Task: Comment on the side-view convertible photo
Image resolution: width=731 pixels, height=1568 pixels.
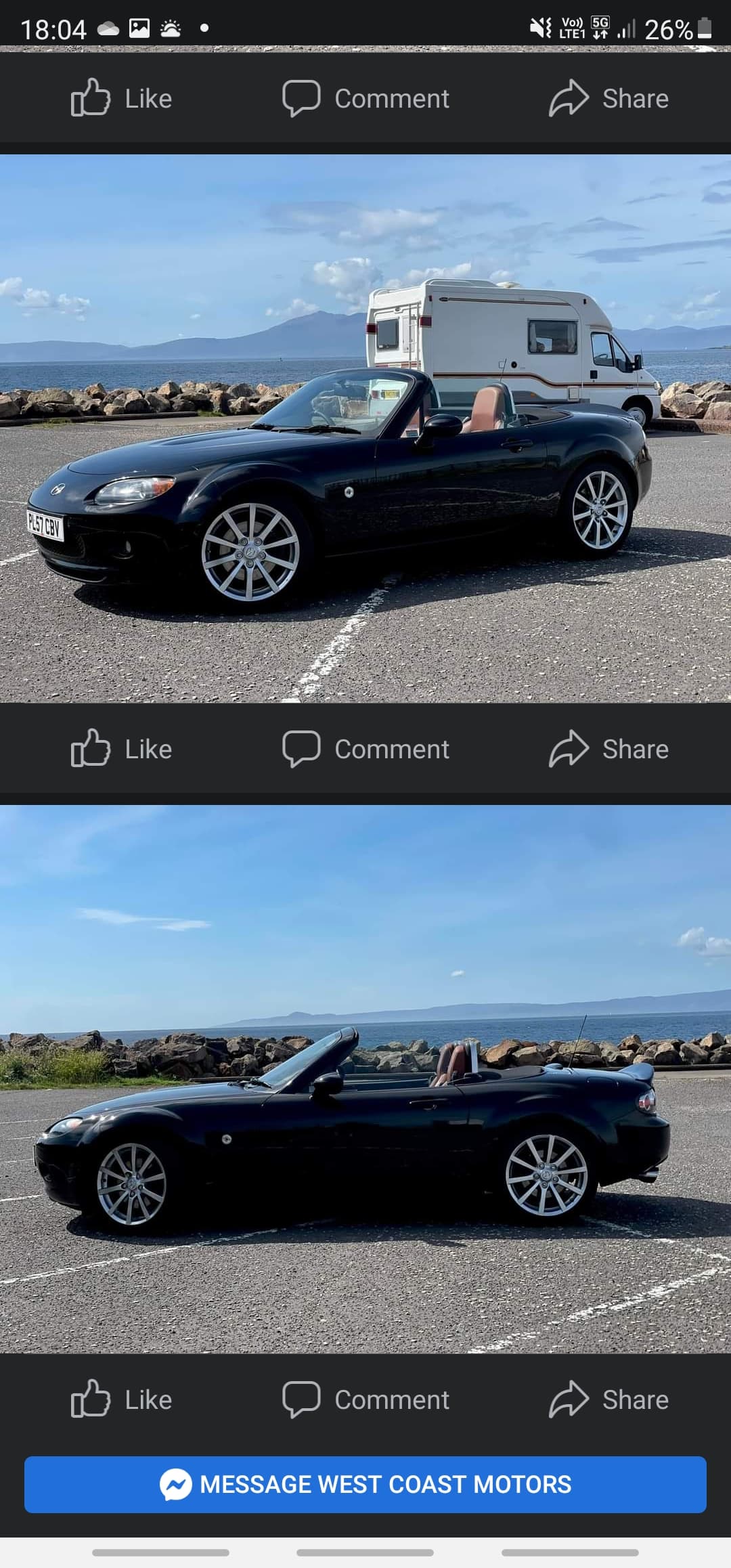Action: point(365,1399)
